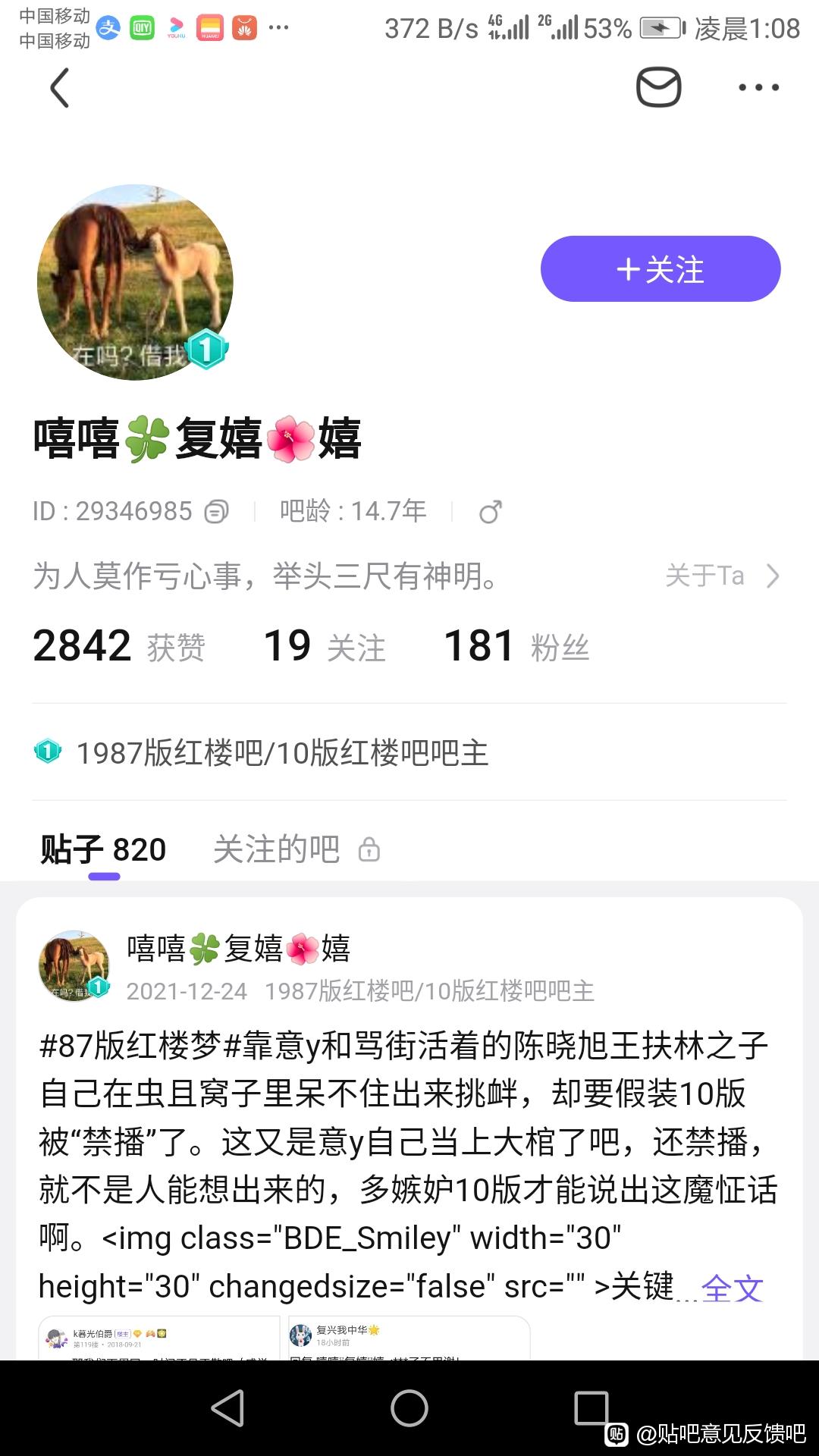The width and height of the screenshot is (819, 1456).
Task: Follow this user with +关注 button
Action: click(660, 269)
